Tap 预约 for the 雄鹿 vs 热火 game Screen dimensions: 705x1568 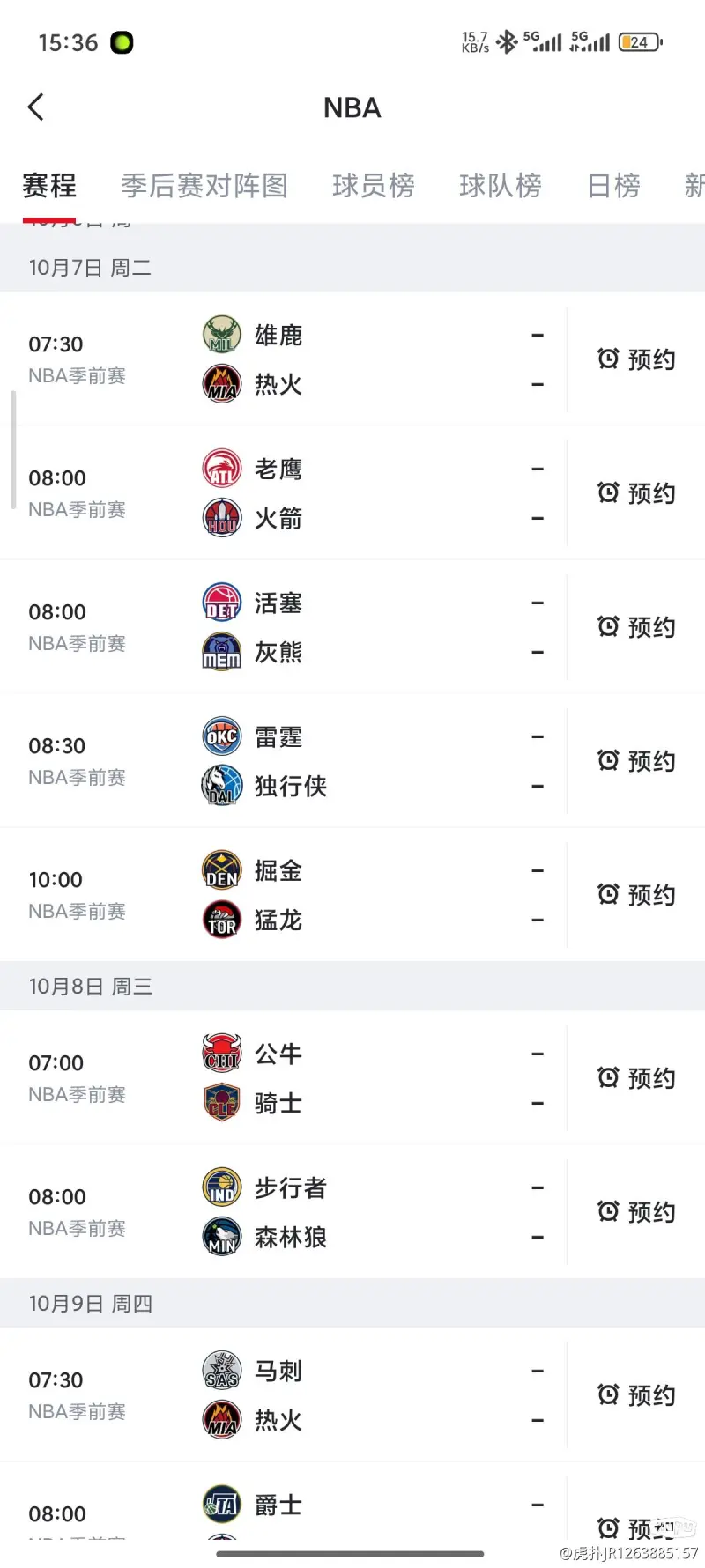click(636, 359)
